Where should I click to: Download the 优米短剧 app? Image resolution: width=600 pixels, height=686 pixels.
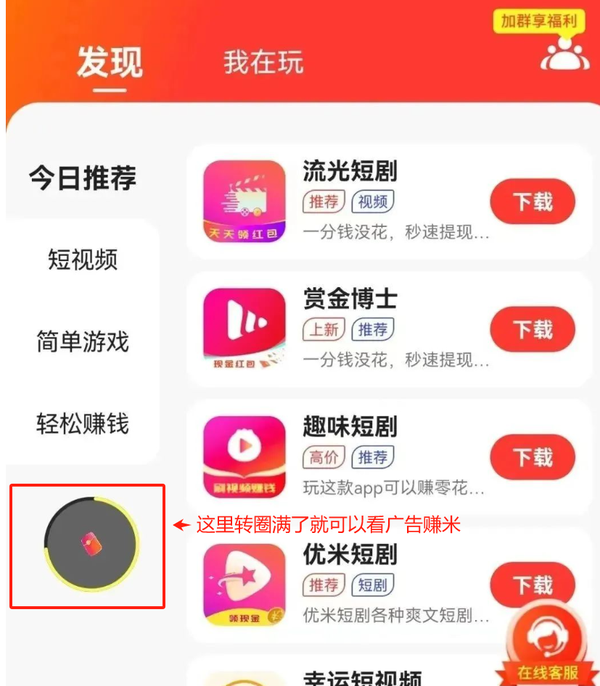tap(532, 584)
